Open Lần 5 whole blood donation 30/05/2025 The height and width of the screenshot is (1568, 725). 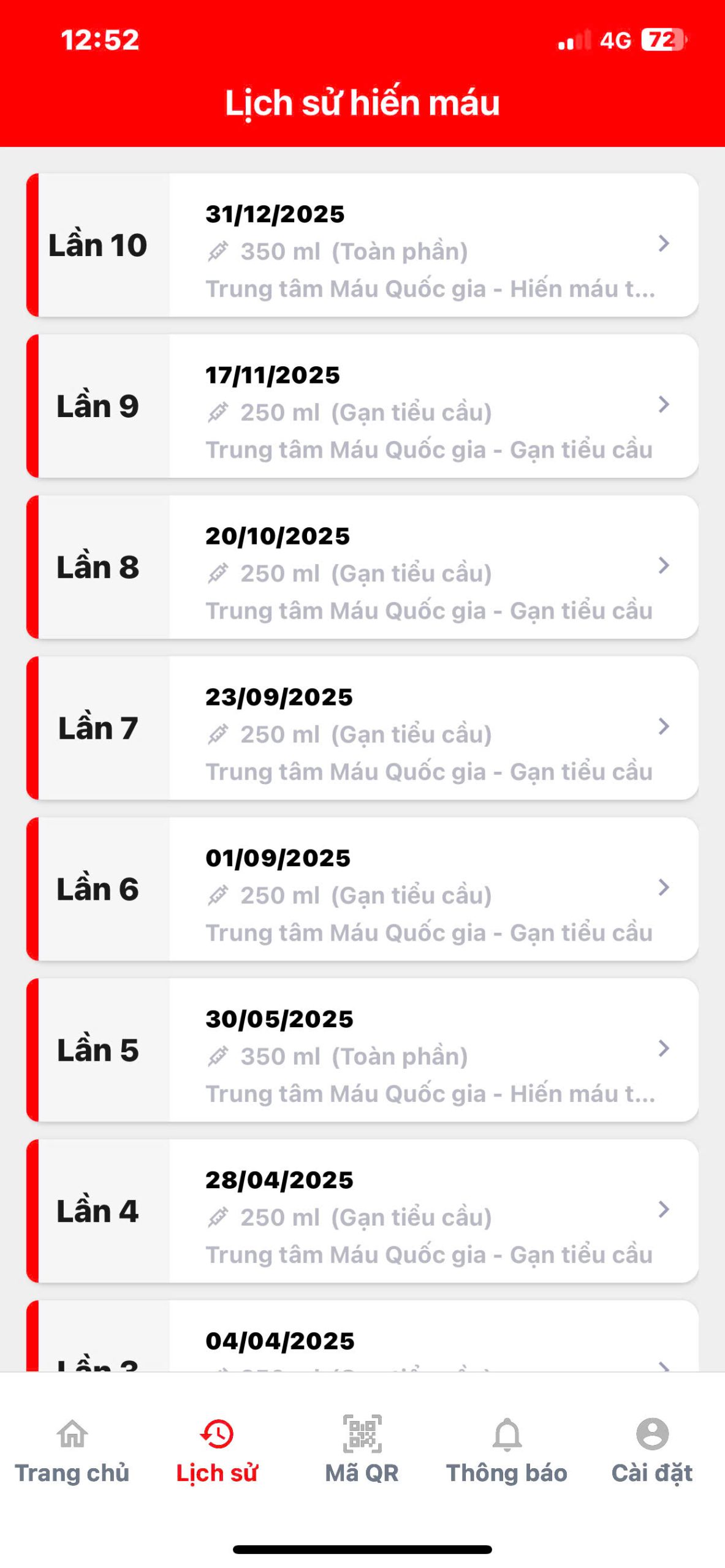click(x=362, y=1050)
